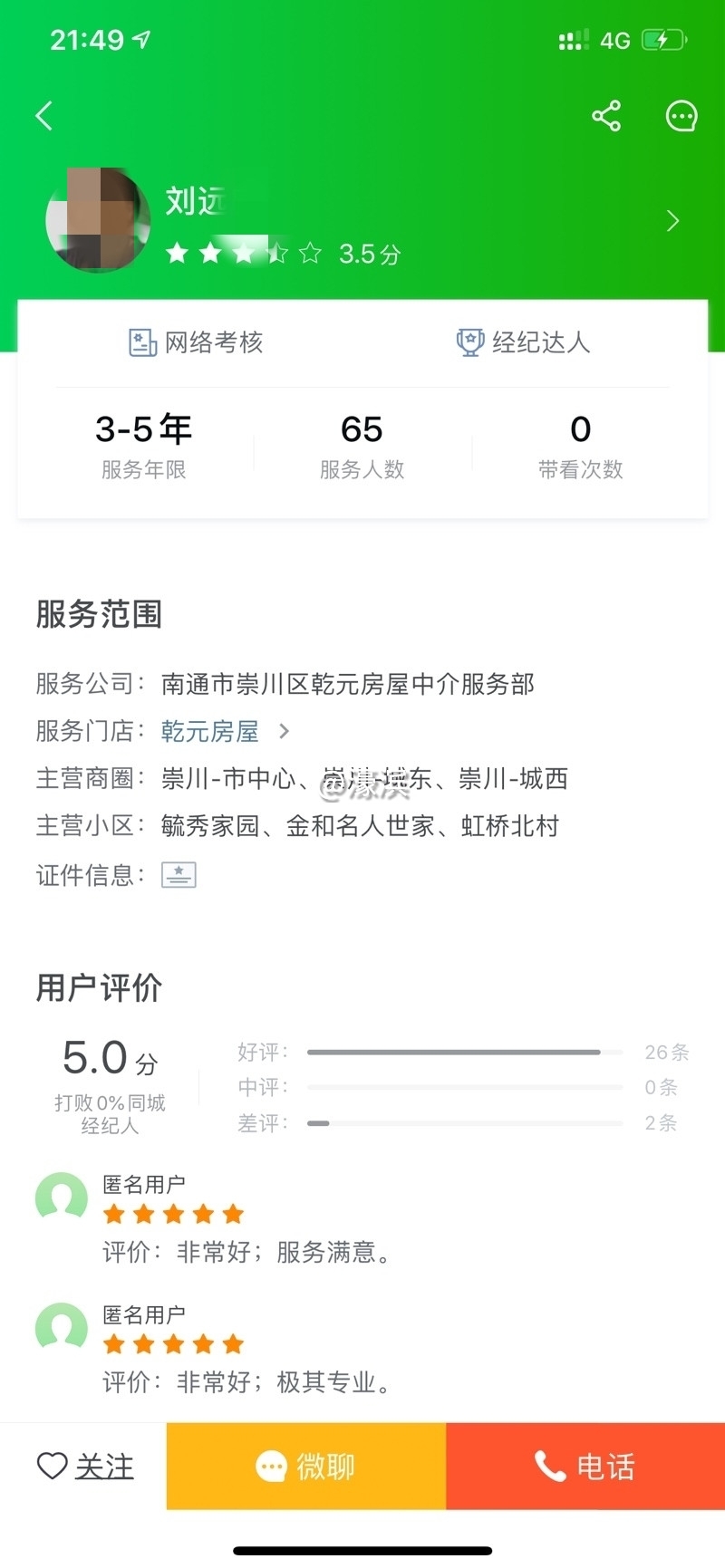Open the 乾元房屋 store via its arrow
725x1568 pixels.
click(x=282, y=731)
